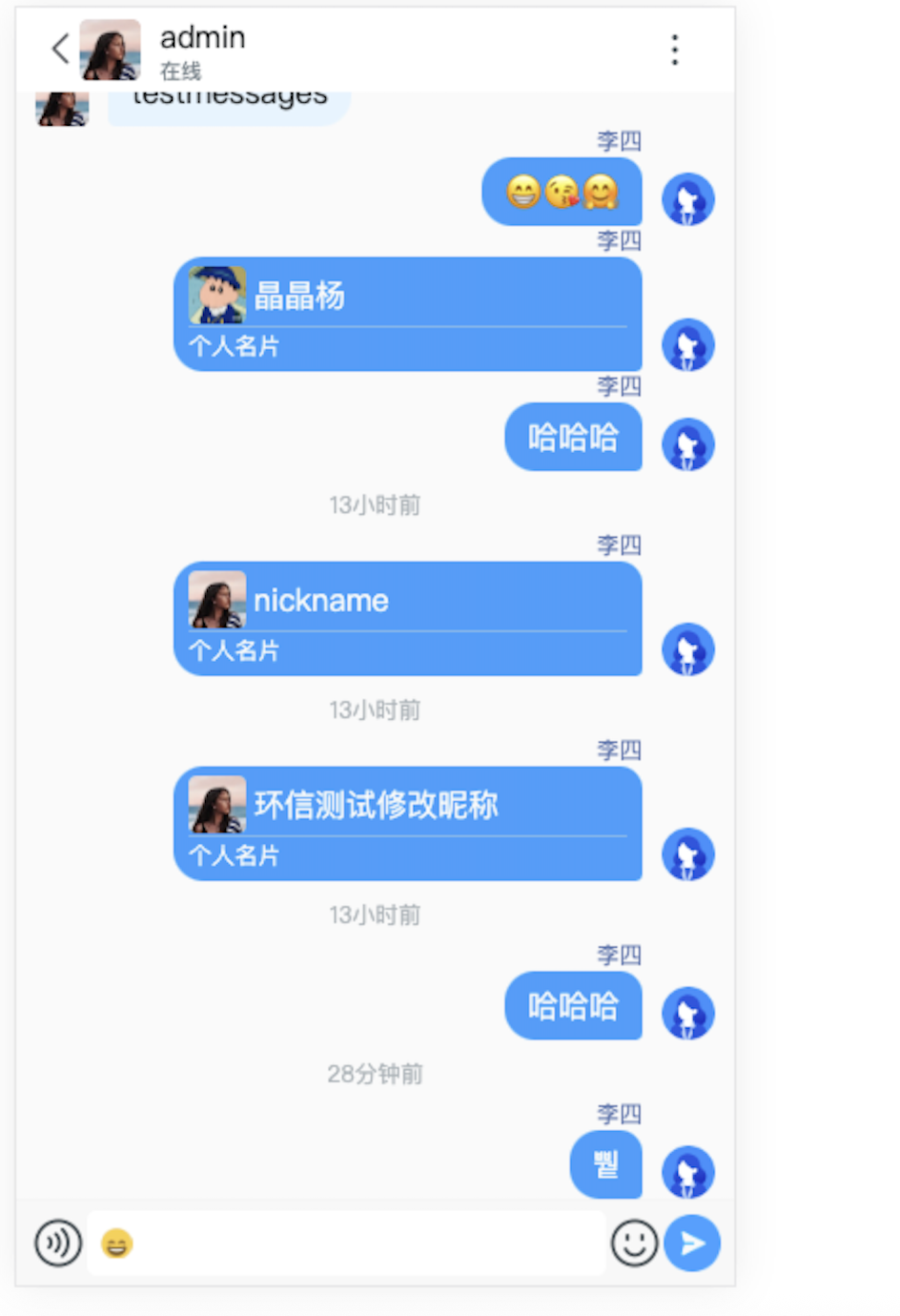Open the voice message recorder icon

(58, 1243)
